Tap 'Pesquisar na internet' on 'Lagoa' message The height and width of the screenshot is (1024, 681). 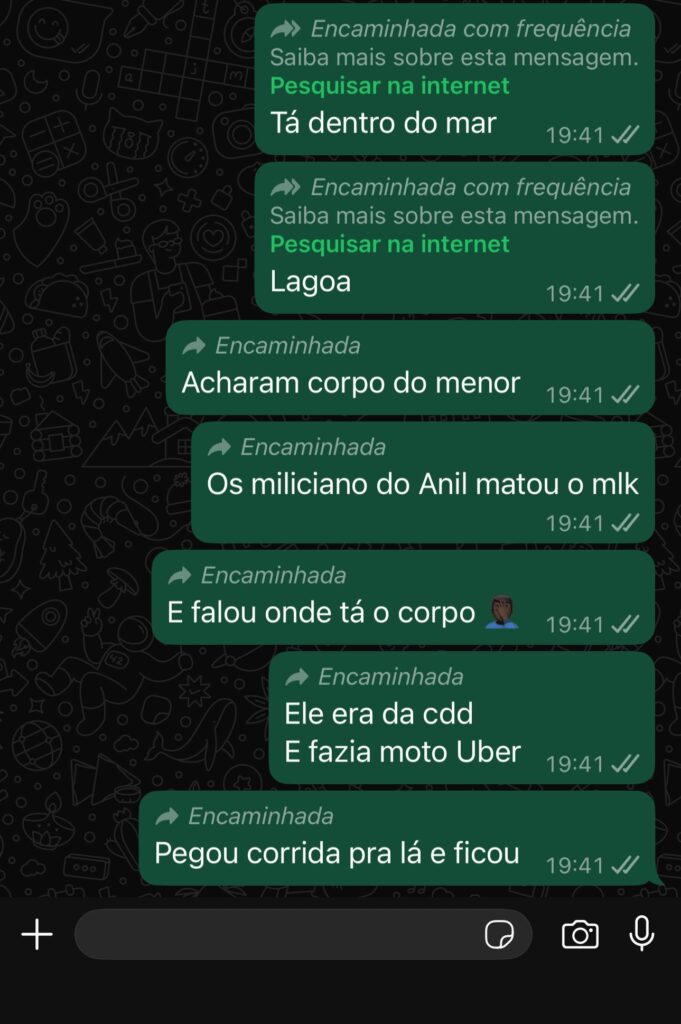click(390, 244)
